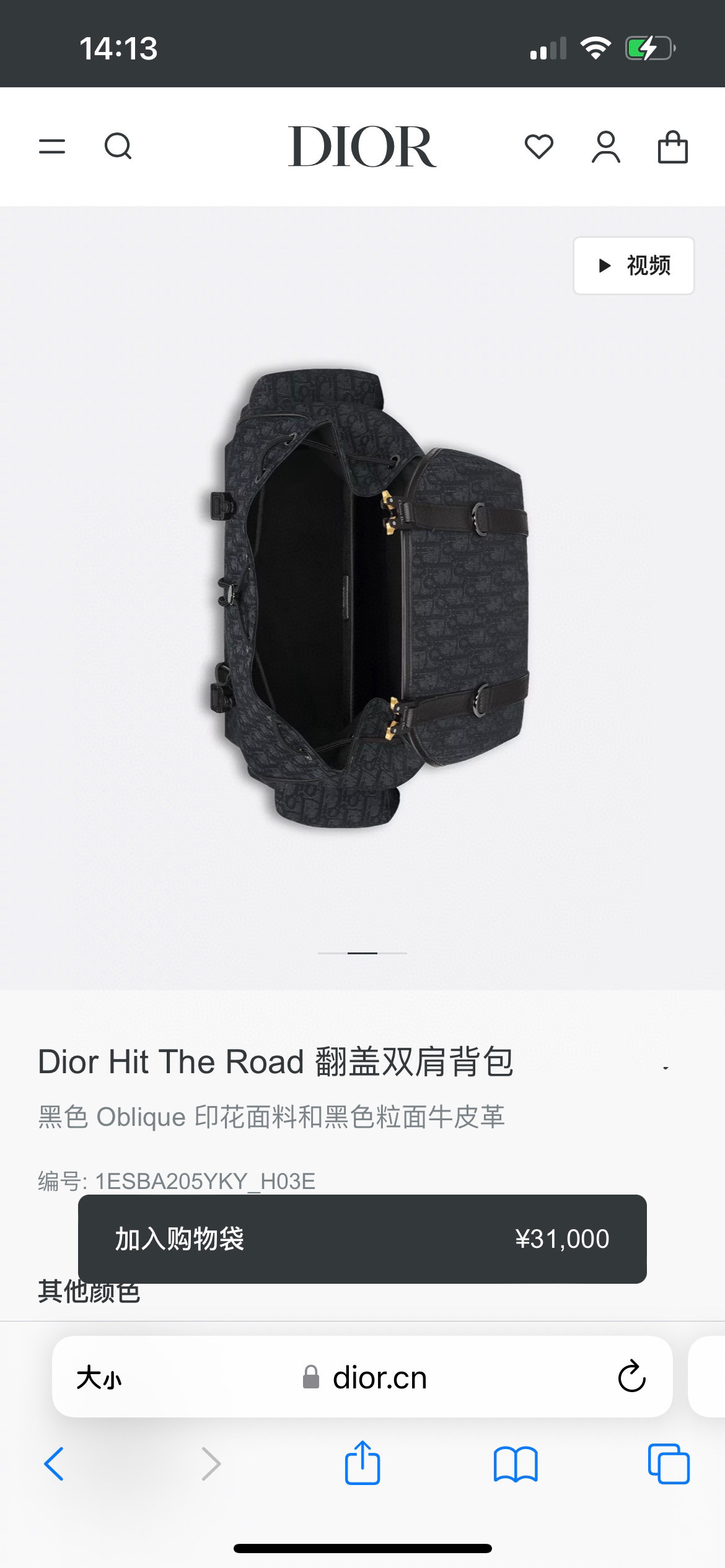Play the product video (视频)
Image resolution: width=725 pixels, height=1568 pixels.
pyautogui.click(x=633, y=266)
